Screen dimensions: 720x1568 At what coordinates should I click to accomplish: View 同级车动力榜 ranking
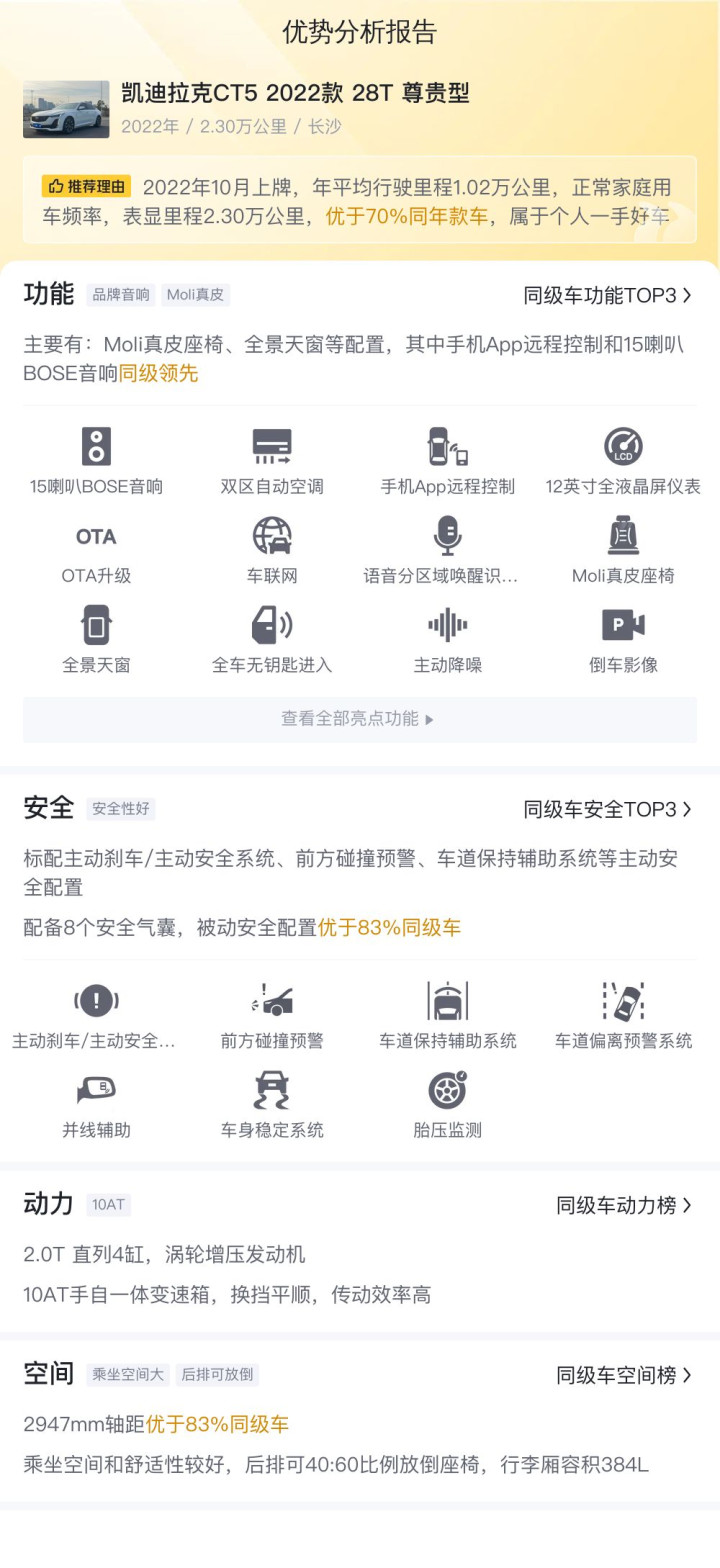[x=625, y=1205]
